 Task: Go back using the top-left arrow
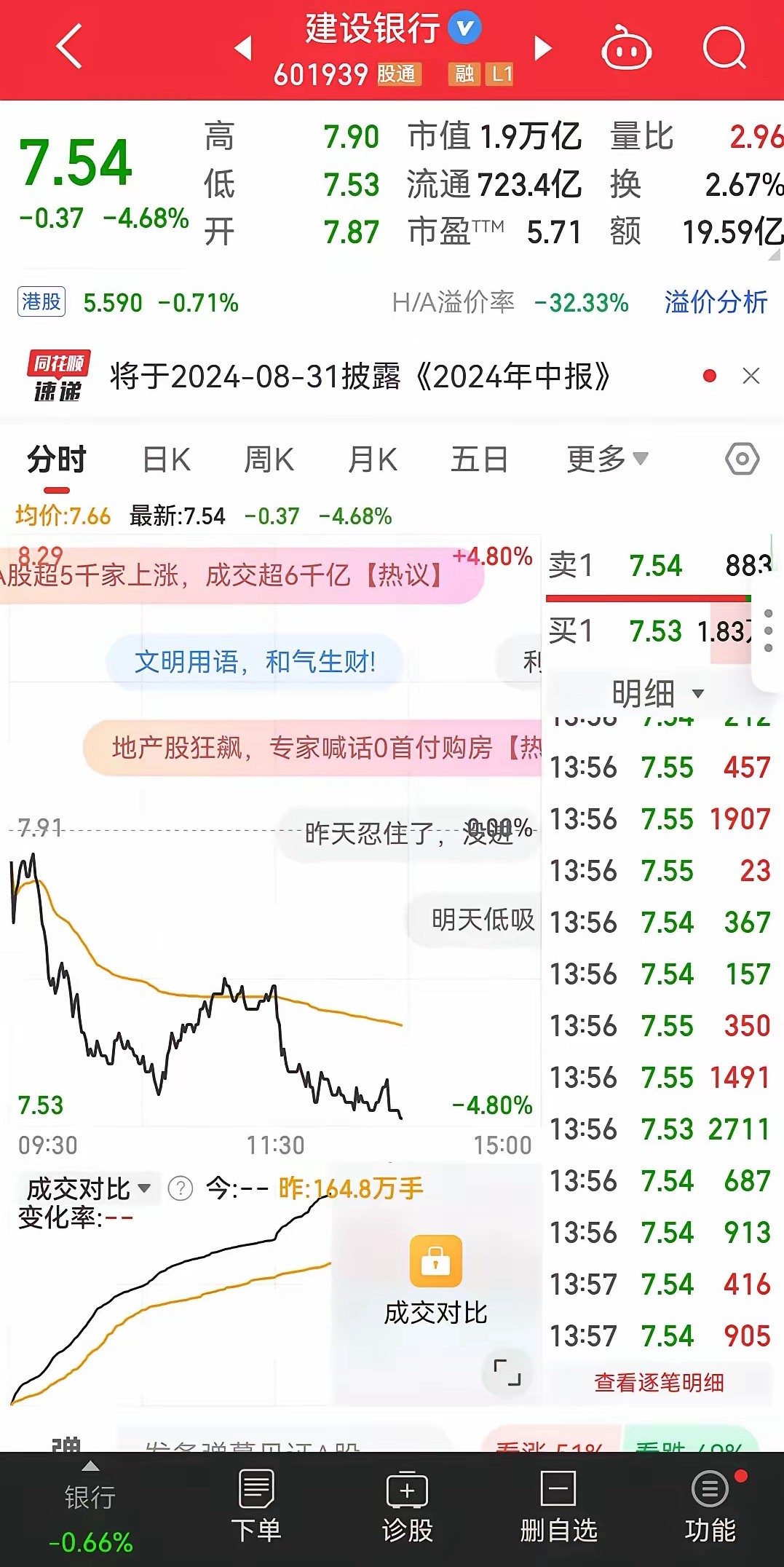[x=69, y=47]
